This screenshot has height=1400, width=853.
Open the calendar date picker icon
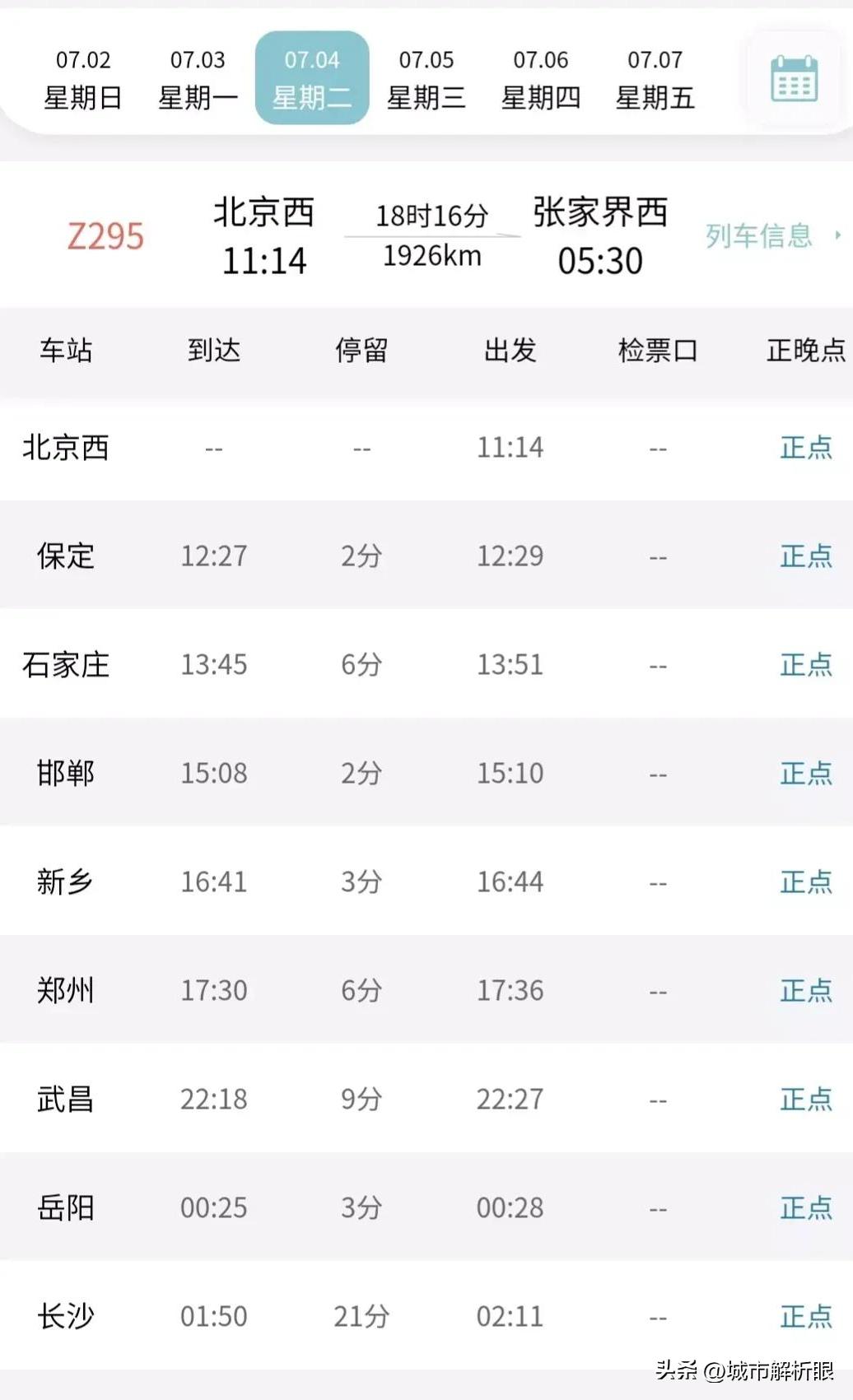click(793, 77)
